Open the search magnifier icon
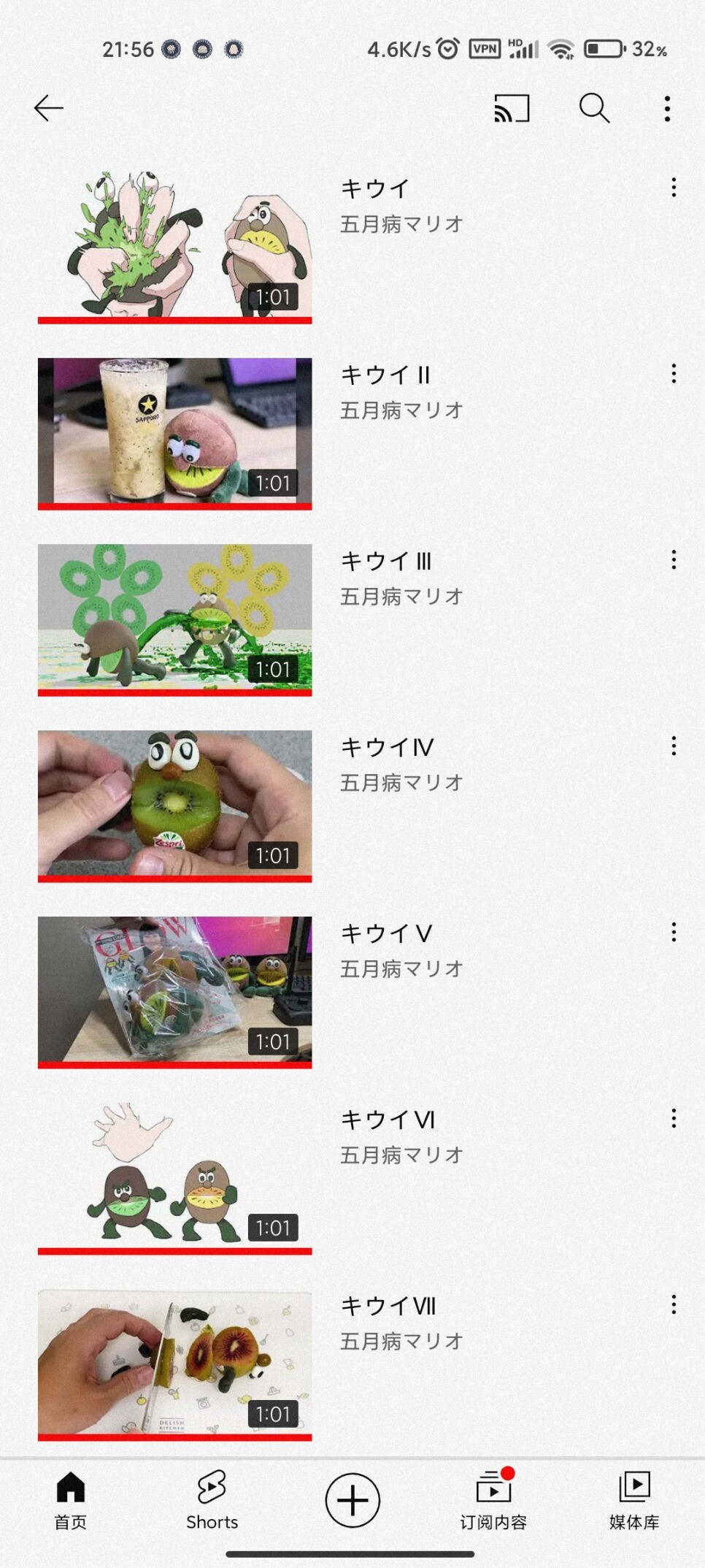 pos(594,108)
